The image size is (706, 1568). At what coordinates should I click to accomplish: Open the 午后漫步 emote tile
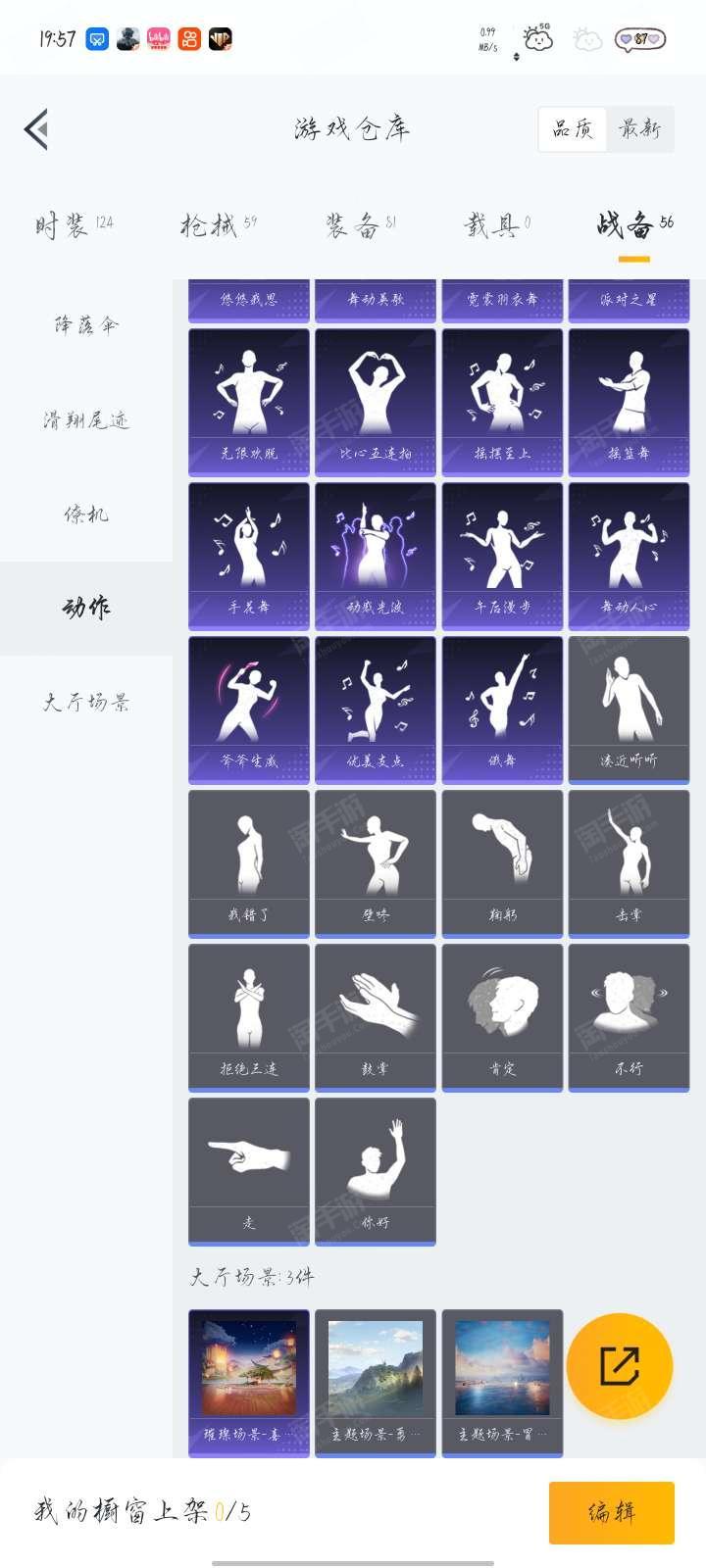coord(503,557)
